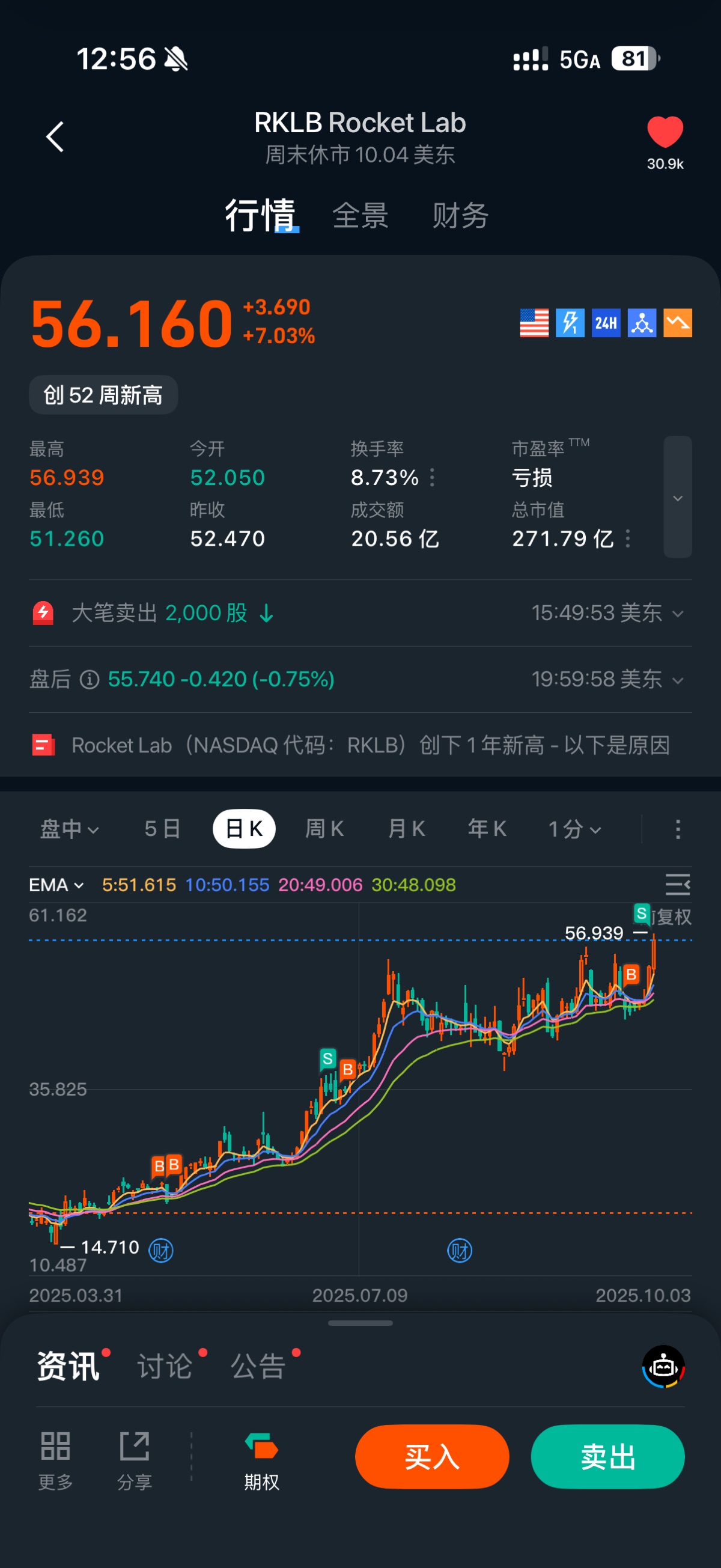The width and height of the screenshot is (721, 1568).
Task: Open the chart's three-dot options menu
Action: click(x=678, y=829)
